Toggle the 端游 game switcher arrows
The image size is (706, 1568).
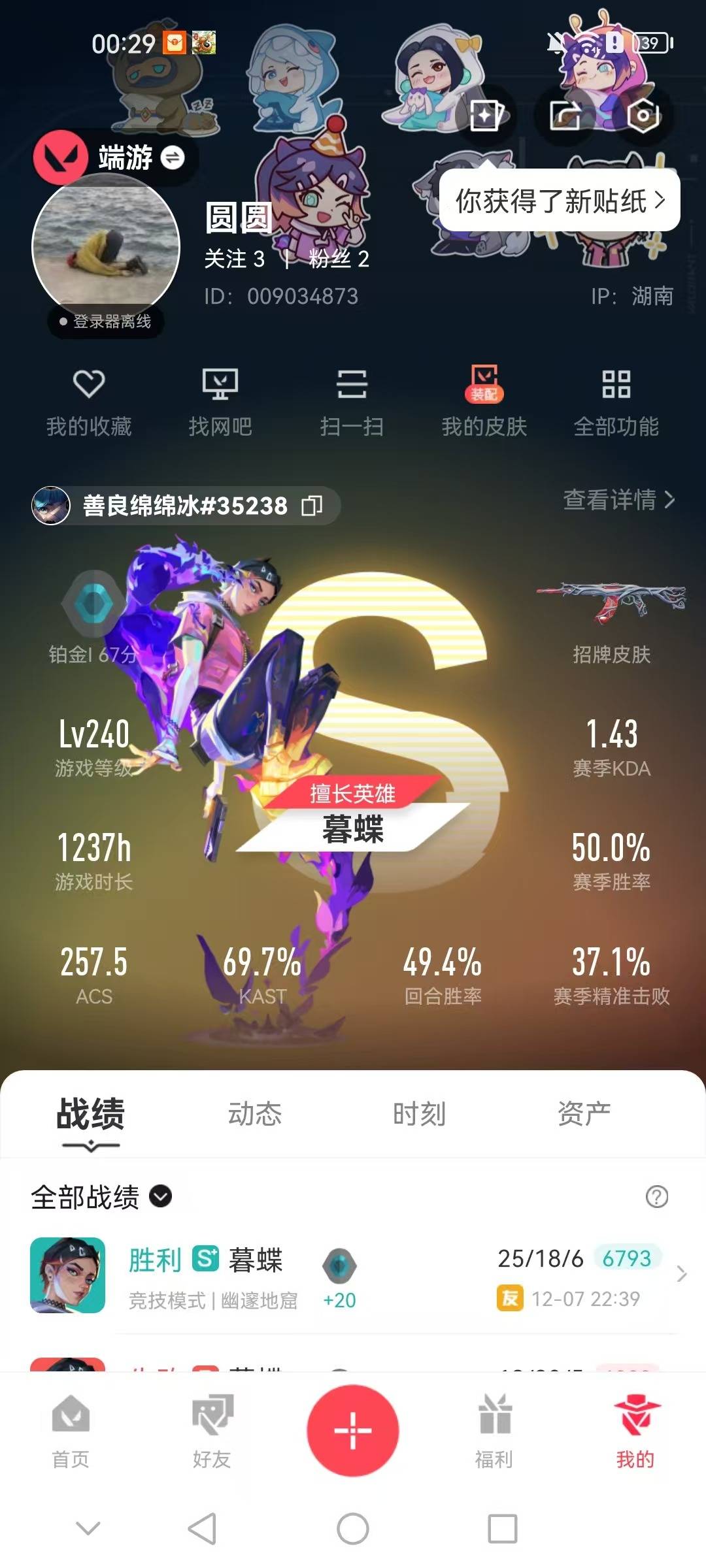pyautogui.click(x=172, y=157)
